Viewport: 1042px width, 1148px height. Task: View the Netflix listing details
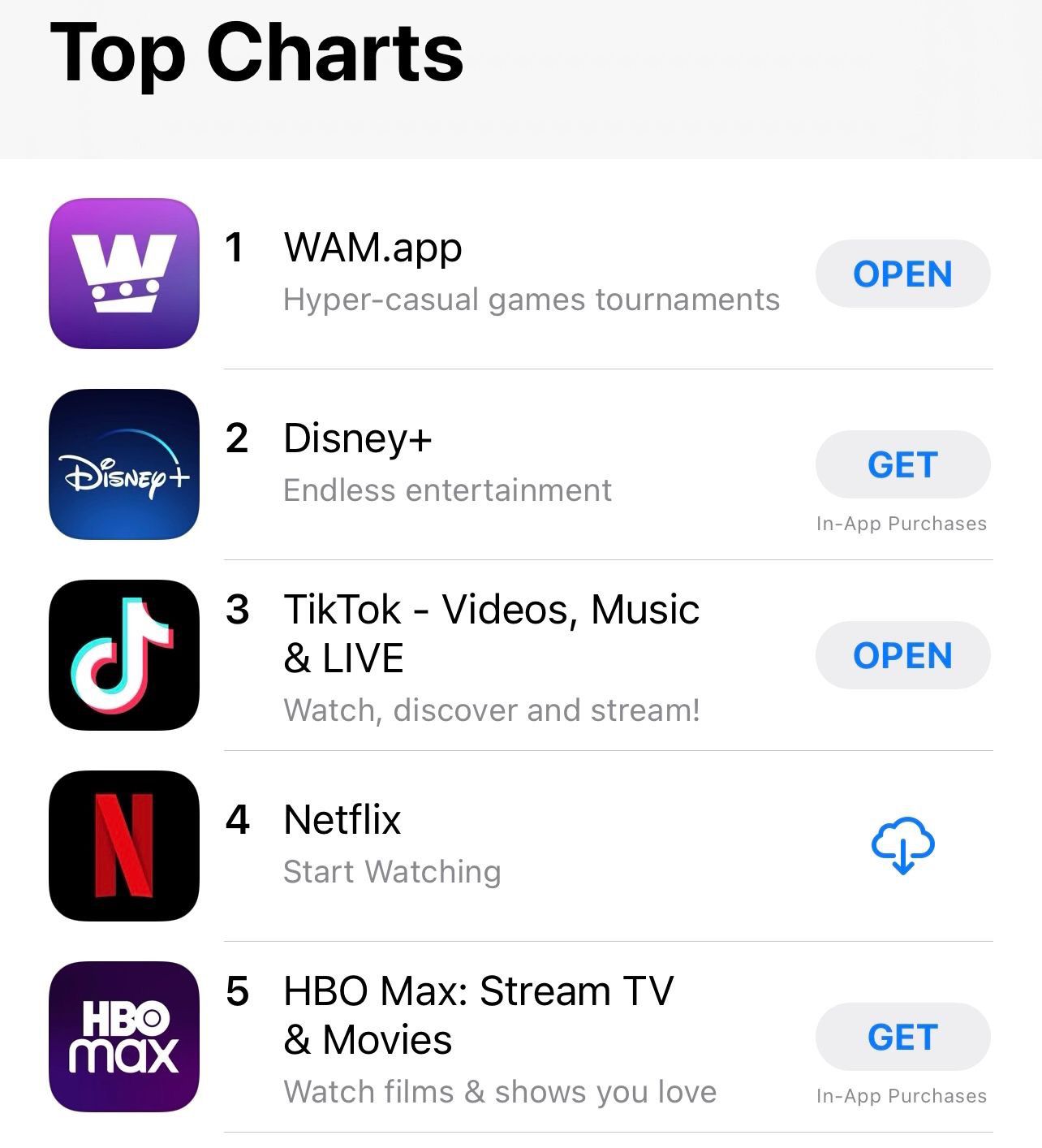point(342,820)
